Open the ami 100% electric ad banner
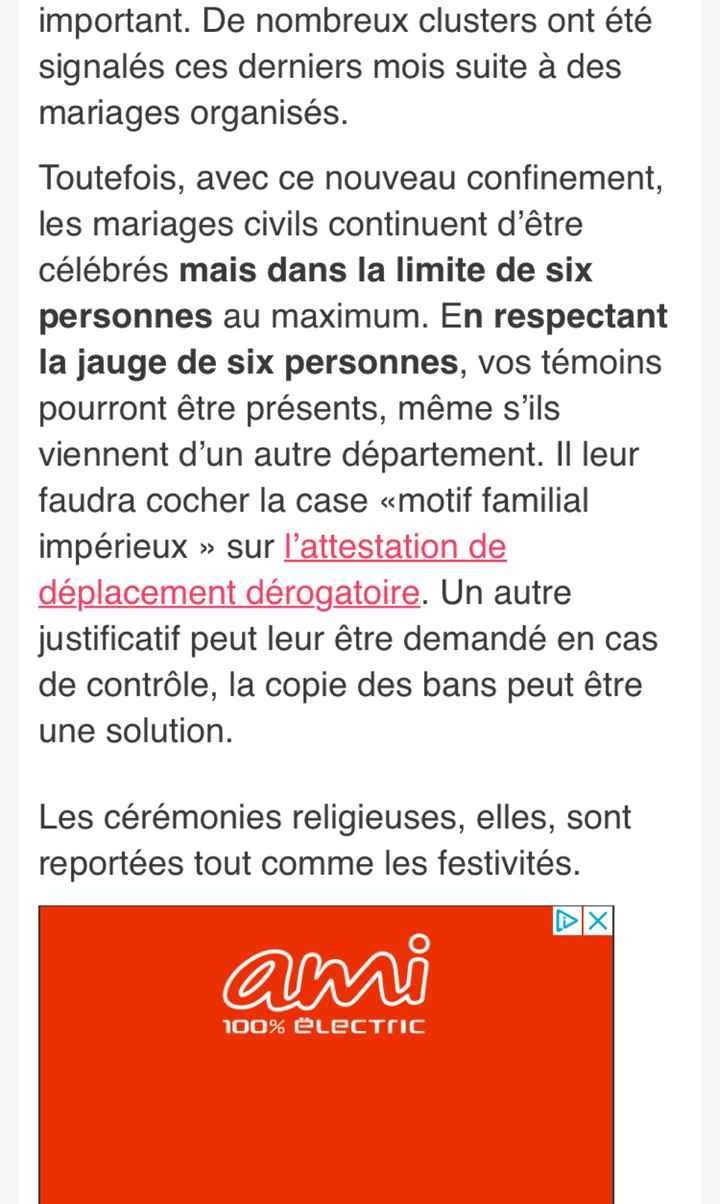This screenshot has height=1204, width=720. pos(326,1055)
